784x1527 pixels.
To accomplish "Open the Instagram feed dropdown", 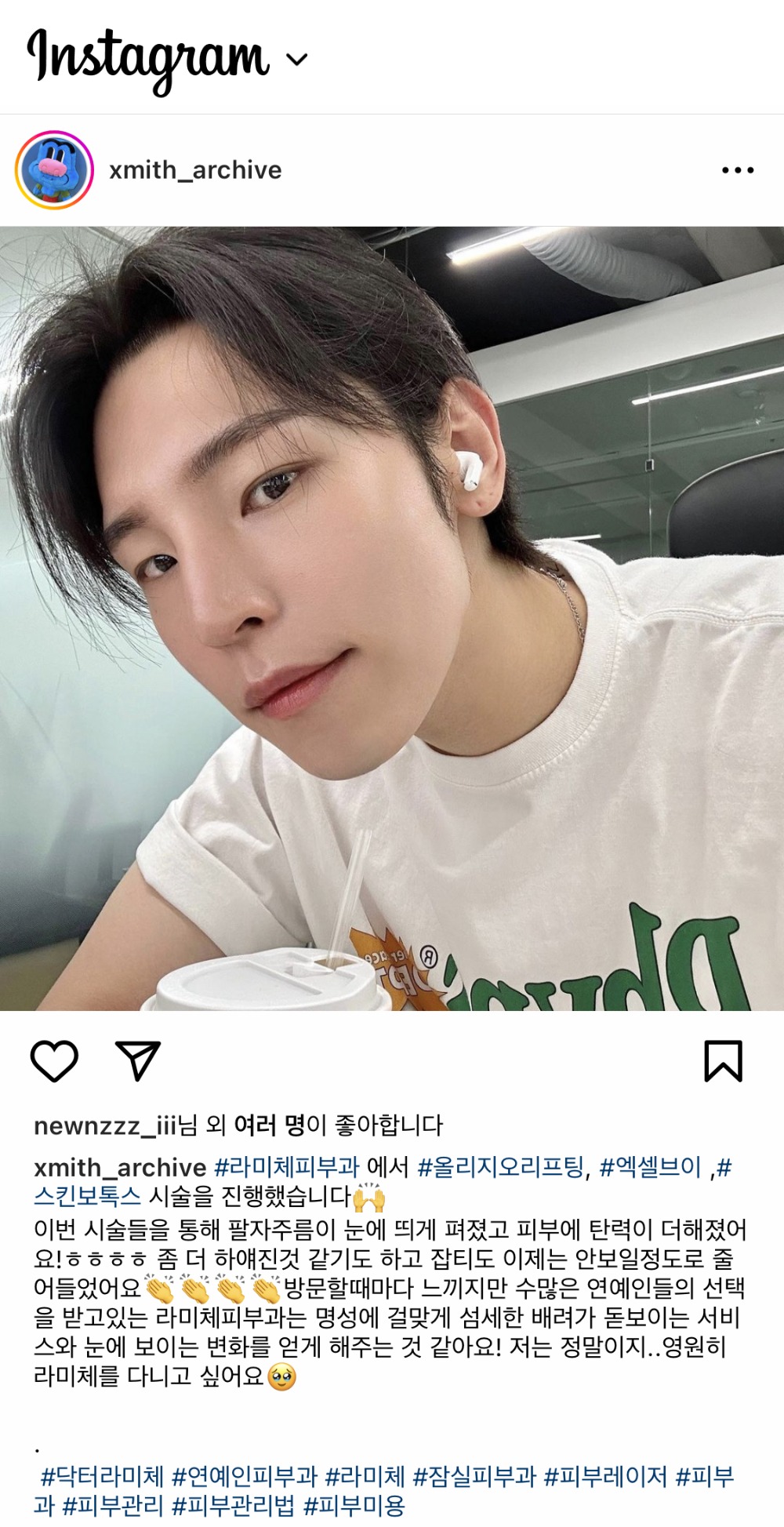I will point(297,59).
